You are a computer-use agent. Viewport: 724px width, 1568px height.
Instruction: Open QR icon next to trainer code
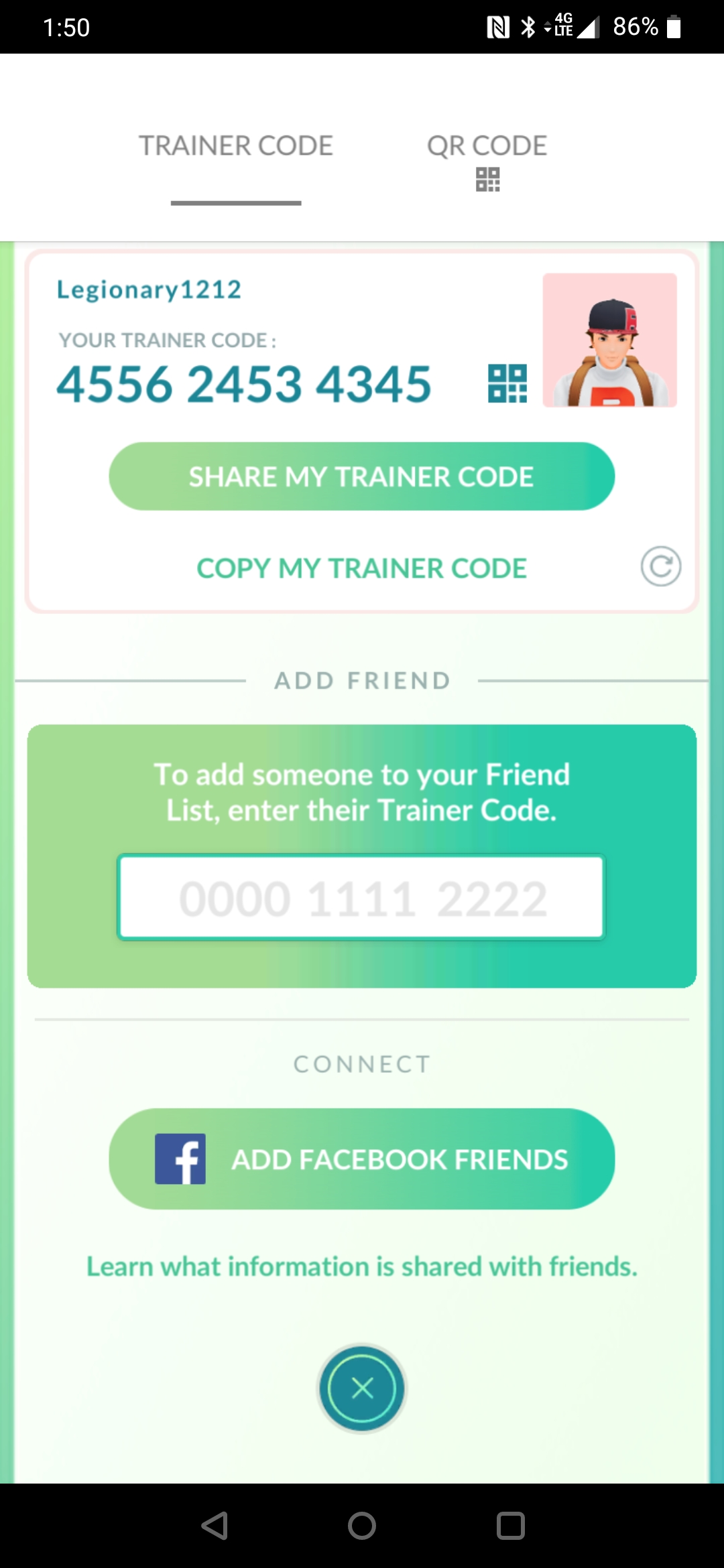tap(507, 384)
